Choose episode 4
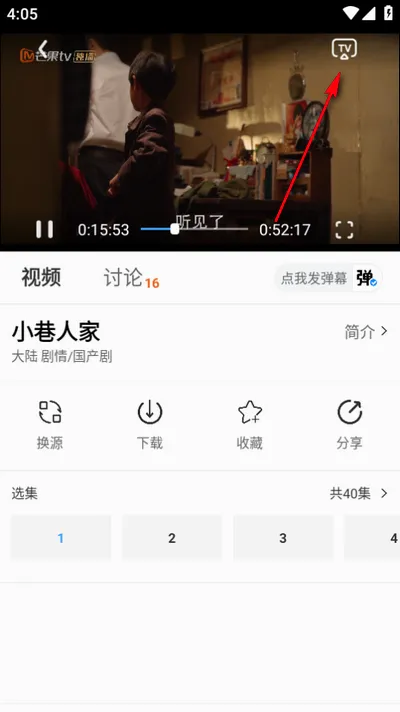Screen dimensions: 400x712 [x=372, y=538]
